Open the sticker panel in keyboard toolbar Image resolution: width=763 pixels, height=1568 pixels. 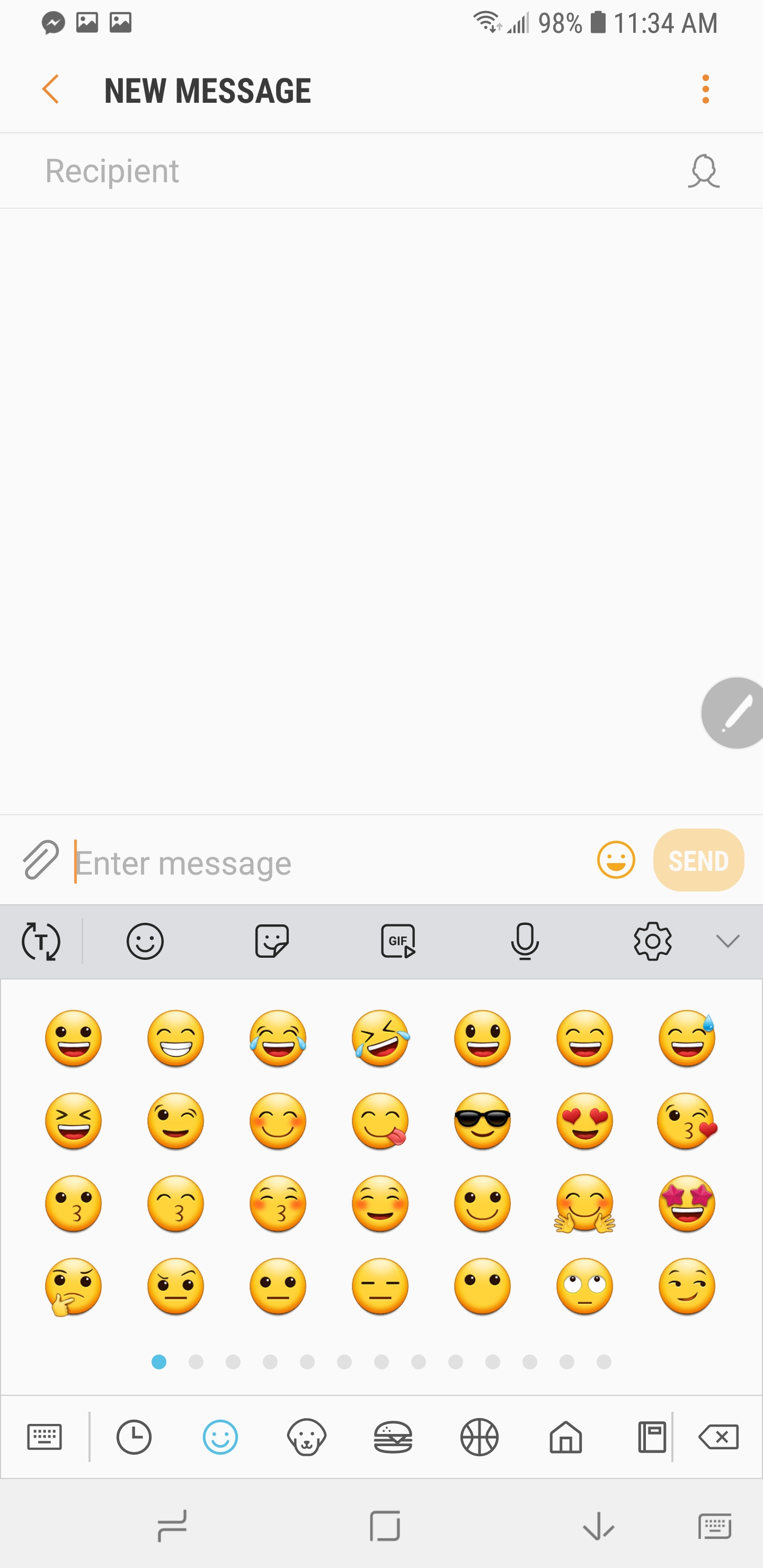[272, 941]
